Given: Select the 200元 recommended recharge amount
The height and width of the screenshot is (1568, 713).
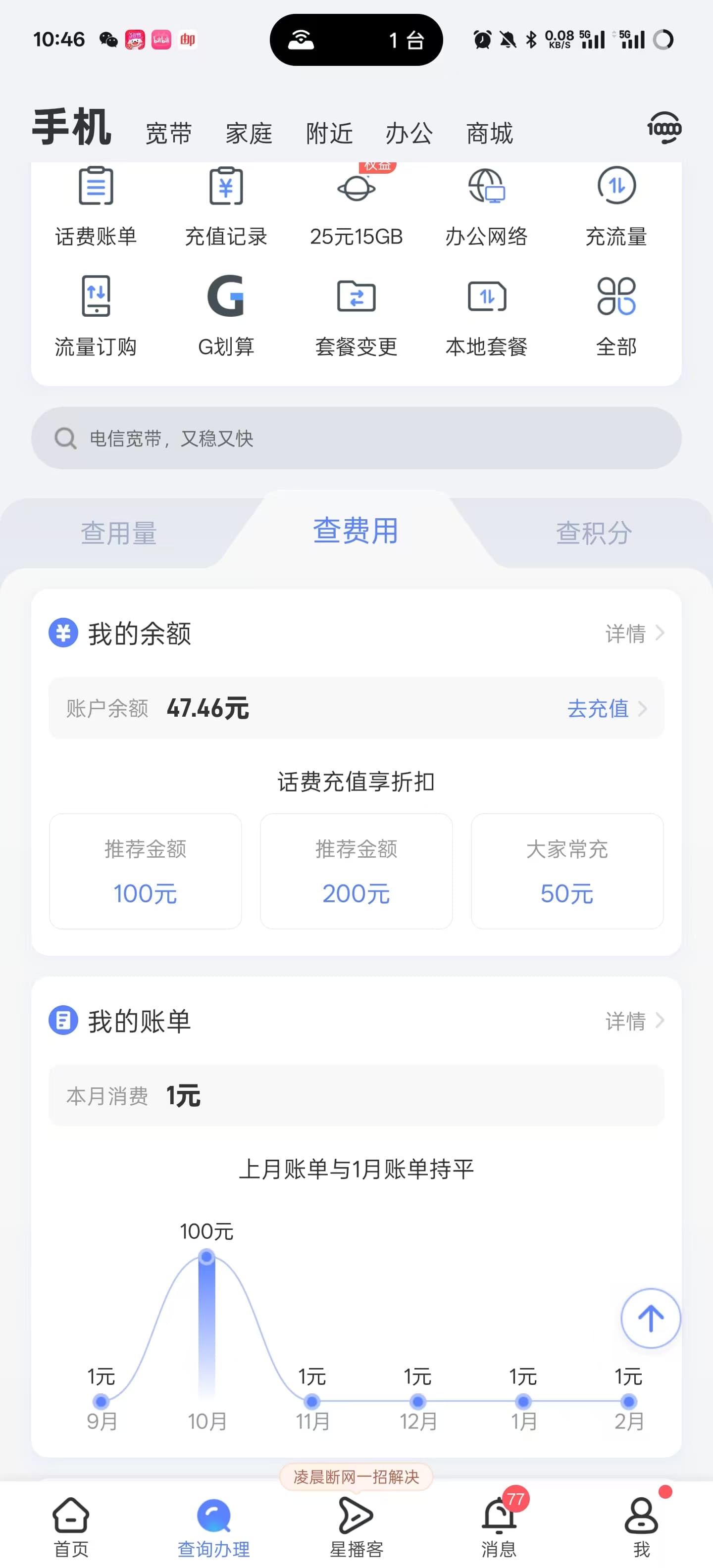Looking at the screenshot, I should pos(356,871).
